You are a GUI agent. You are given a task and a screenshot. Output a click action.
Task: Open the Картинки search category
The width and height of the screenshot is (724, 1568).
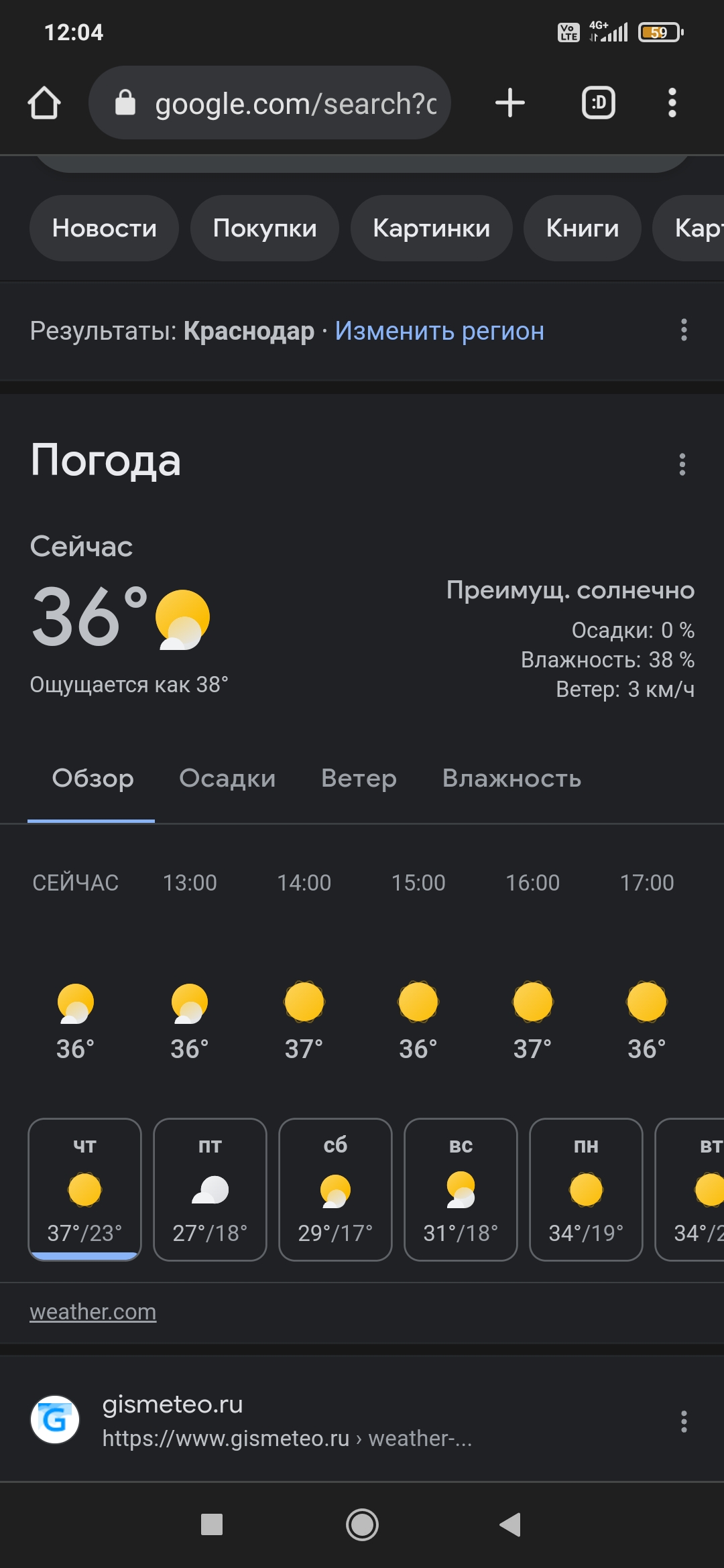[430, 228]
